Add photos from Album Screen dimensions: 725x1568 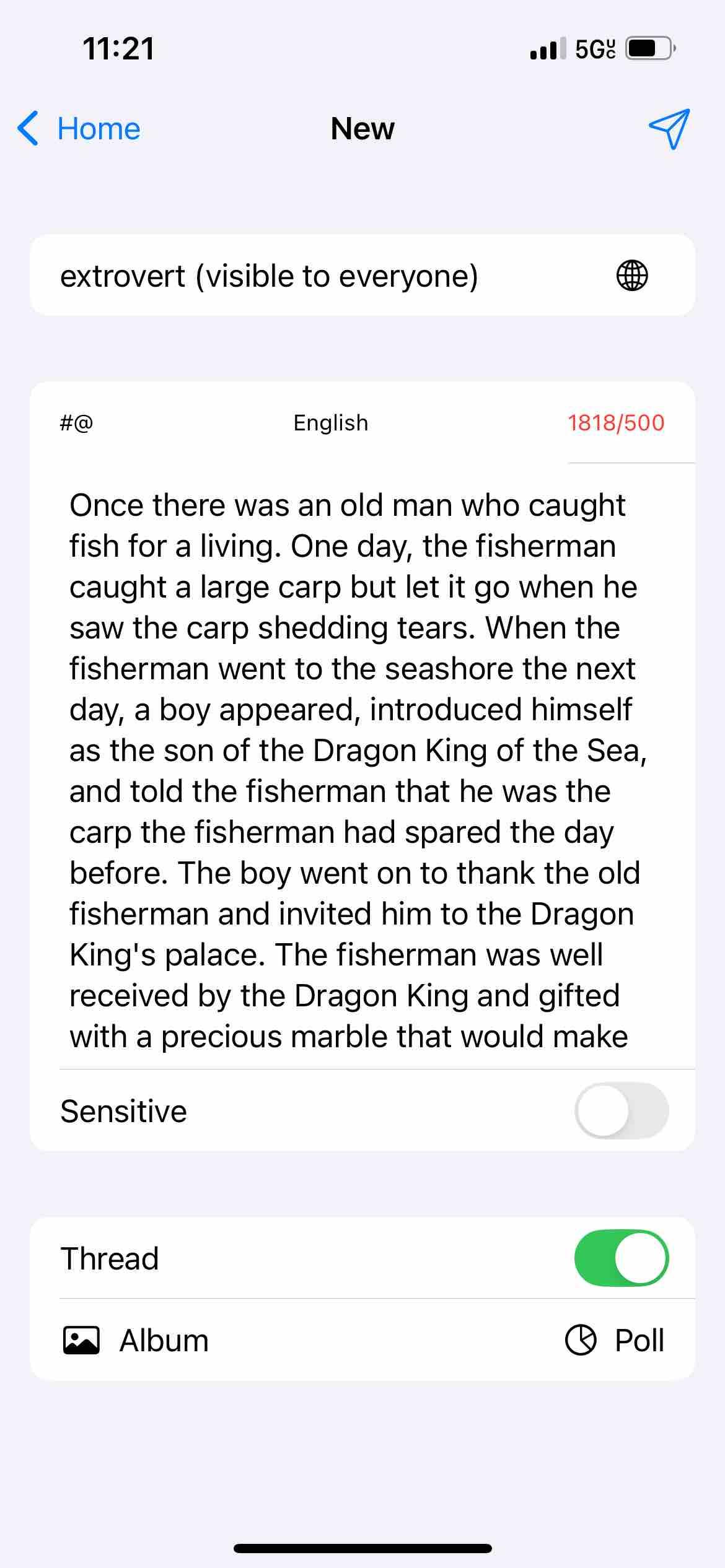tap(136, 1341)
